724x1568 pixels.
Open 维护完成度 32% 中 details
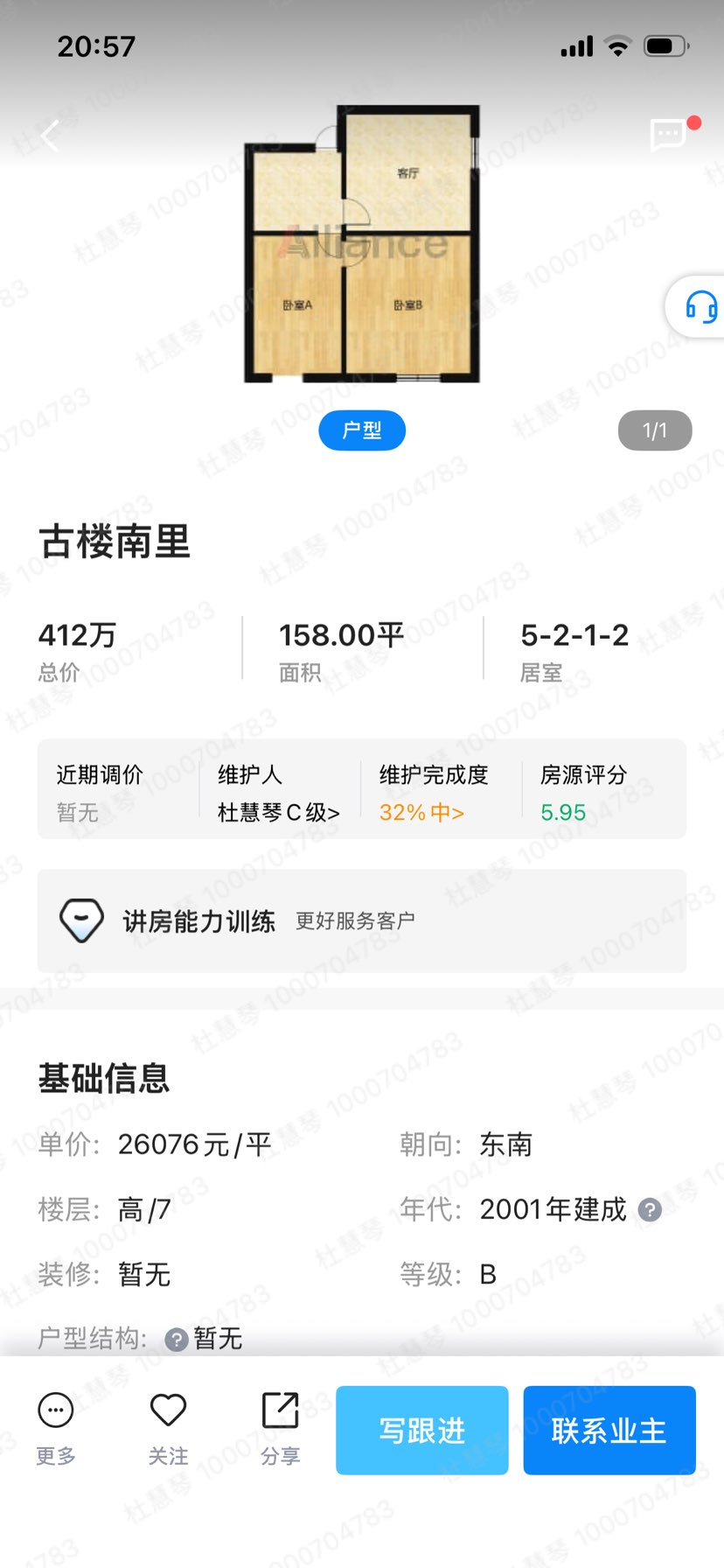[x=421, y=812]
